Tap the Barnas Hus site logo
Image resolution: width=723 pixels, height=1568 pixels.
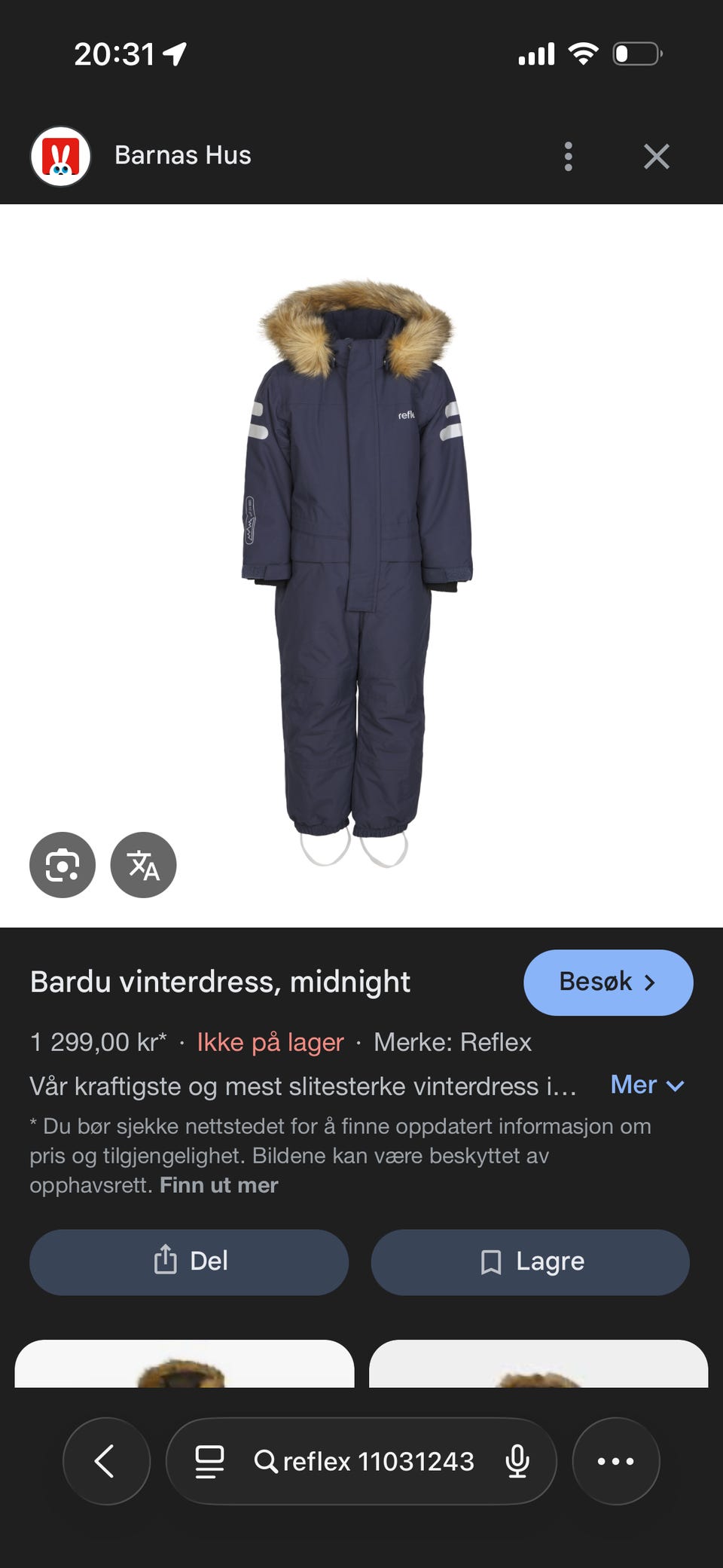(x=63, y=155)
